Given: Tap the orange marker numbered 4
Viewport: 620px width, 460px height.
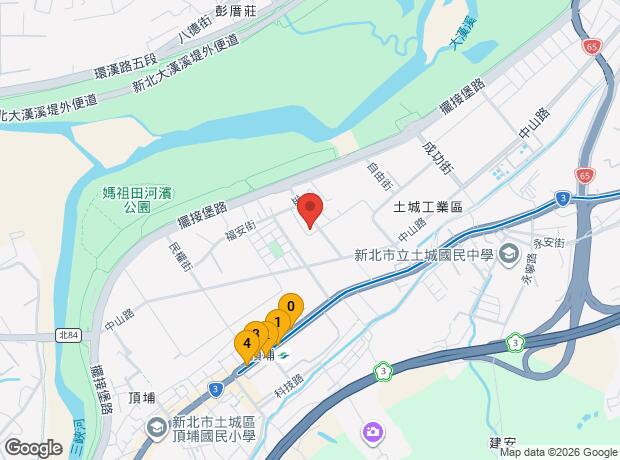Looking at the screenshot, I should pos(245,343).
